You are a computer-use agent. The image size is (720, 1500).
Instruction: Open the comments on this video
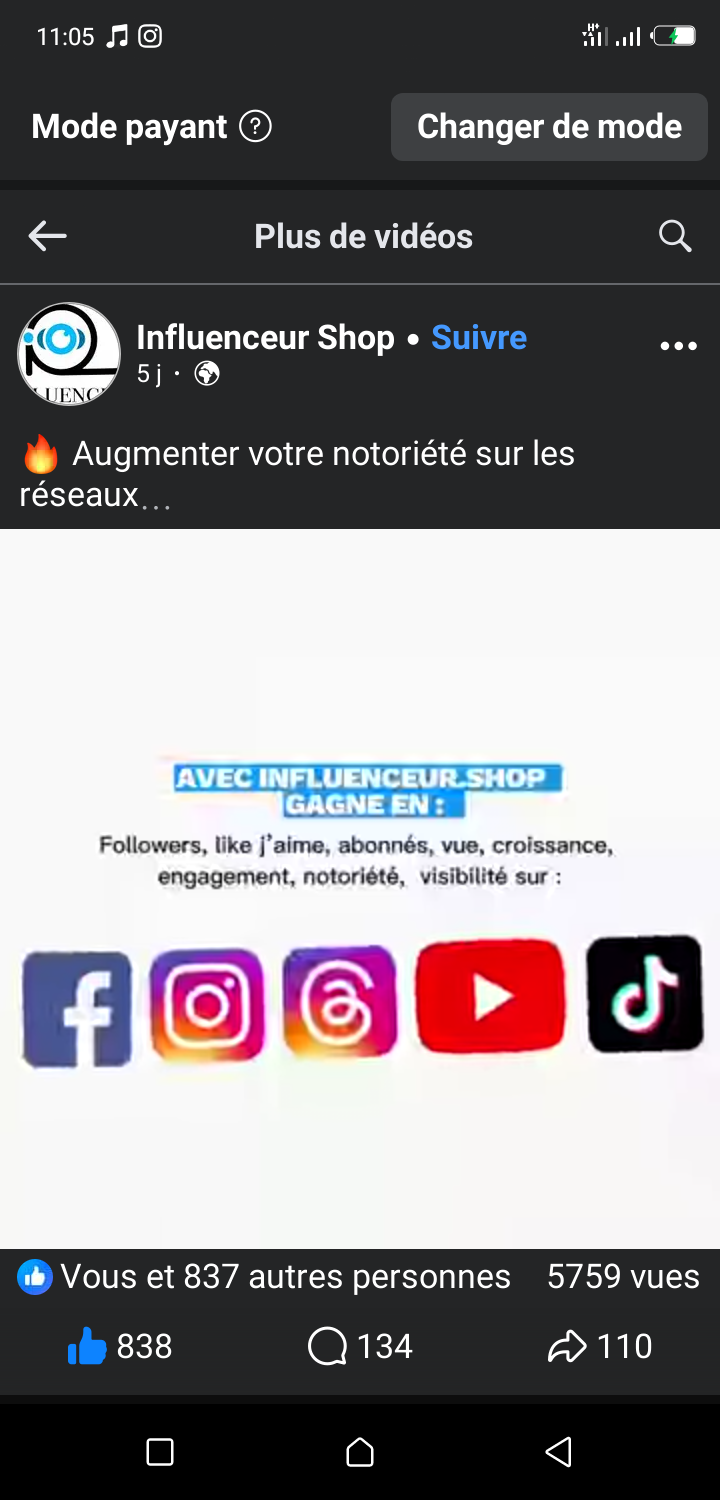point(360,1346)
